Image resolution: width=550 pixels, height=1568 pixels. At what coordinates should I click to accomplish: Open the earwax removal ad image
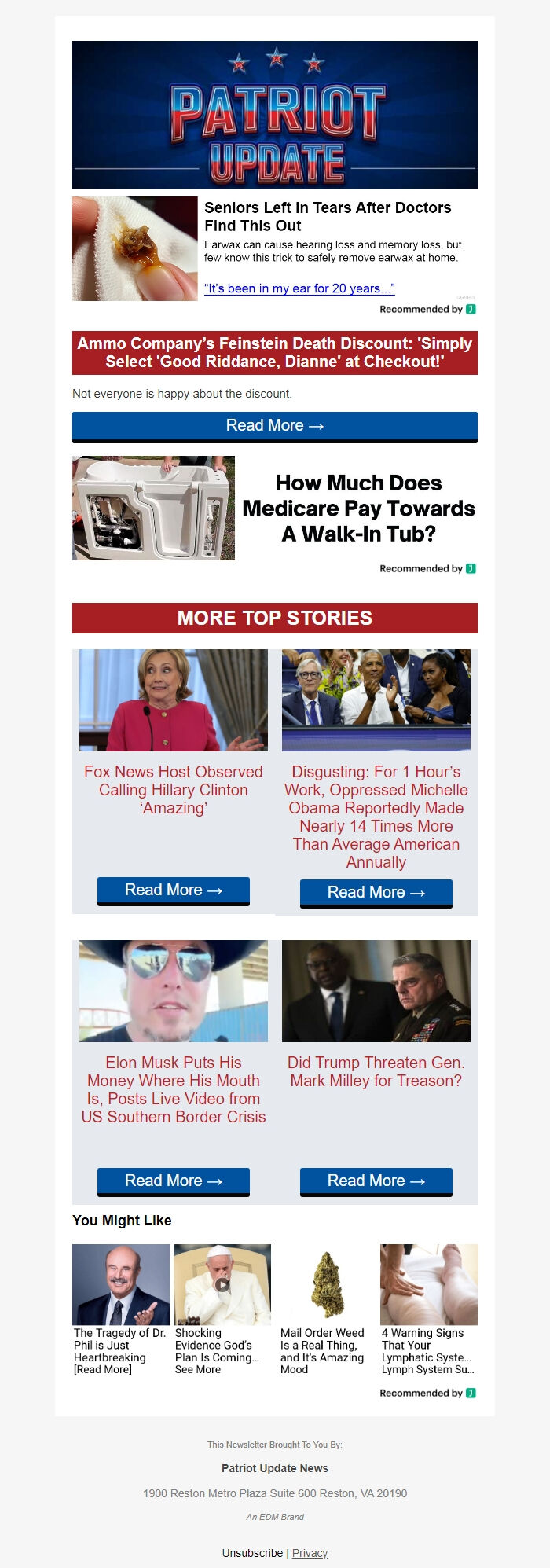[x=135, y=248]
